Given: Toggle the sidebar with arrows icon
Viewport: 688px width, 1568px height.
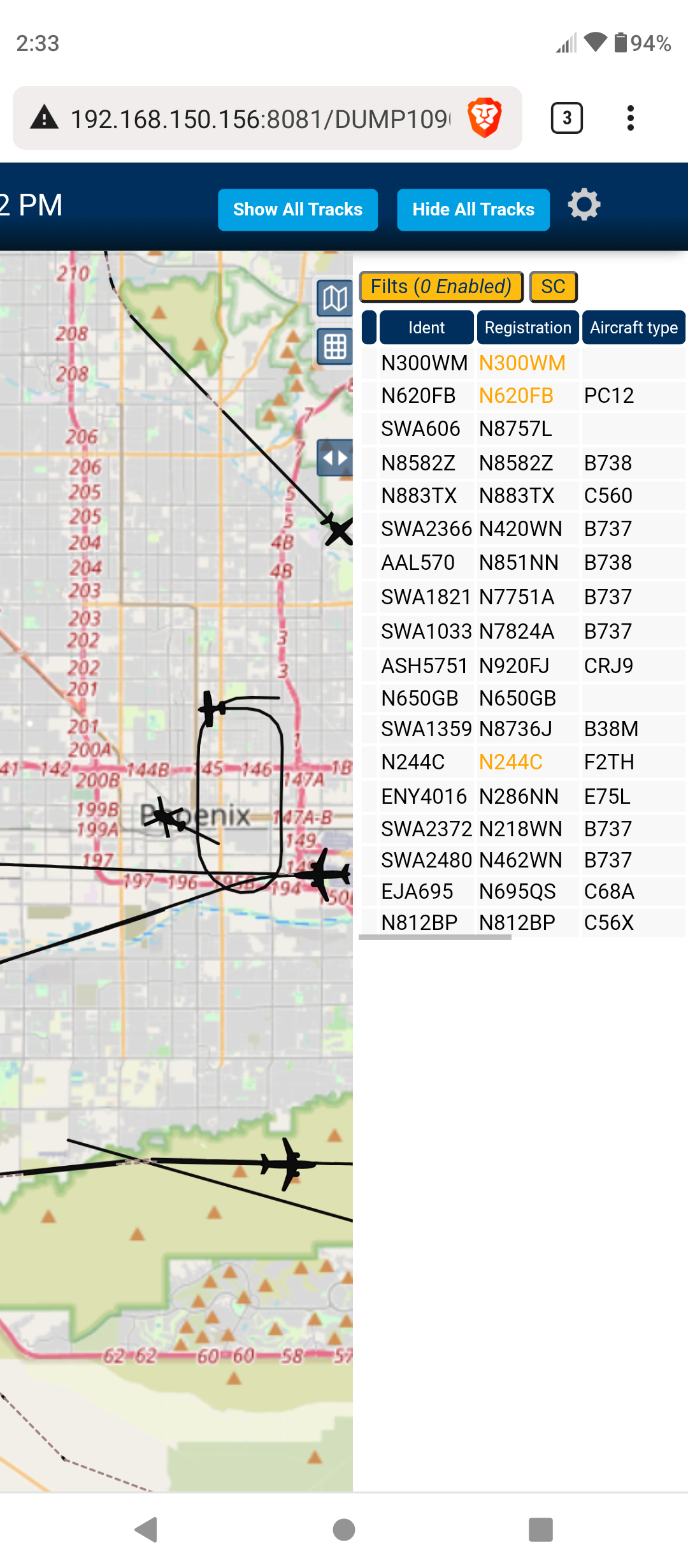Looking at the screenshot, I should (x=334, y=458).
